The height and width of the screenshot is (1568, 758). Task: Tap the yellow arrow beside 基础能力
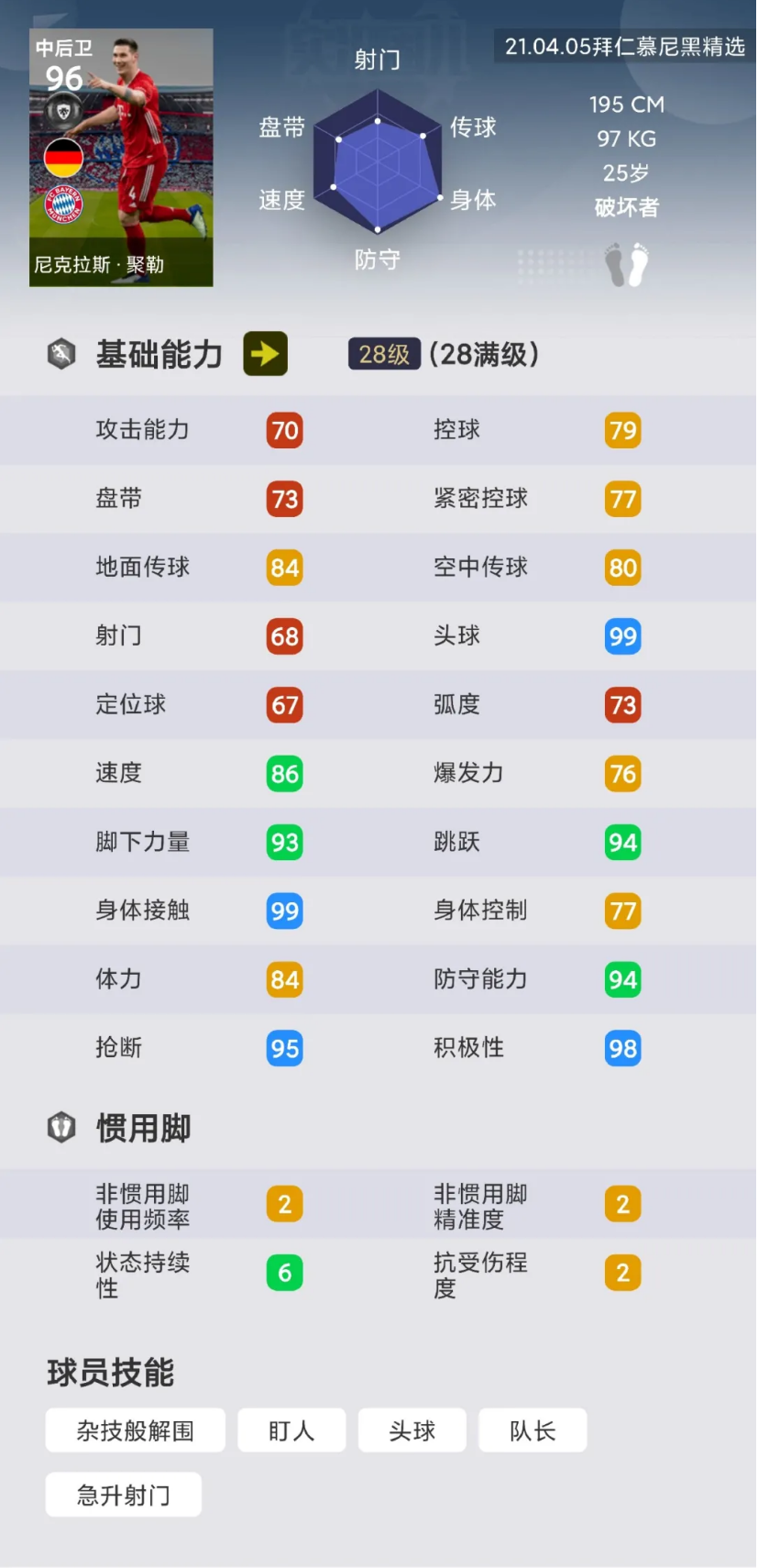click(265, 354)
